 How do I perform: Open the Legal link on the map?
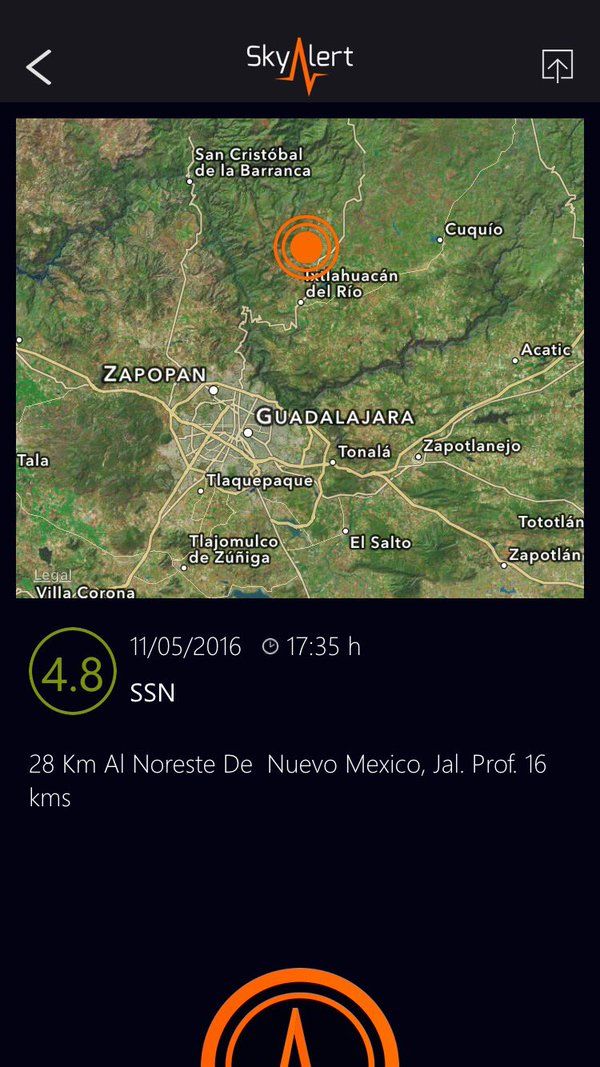pos(52,576)
